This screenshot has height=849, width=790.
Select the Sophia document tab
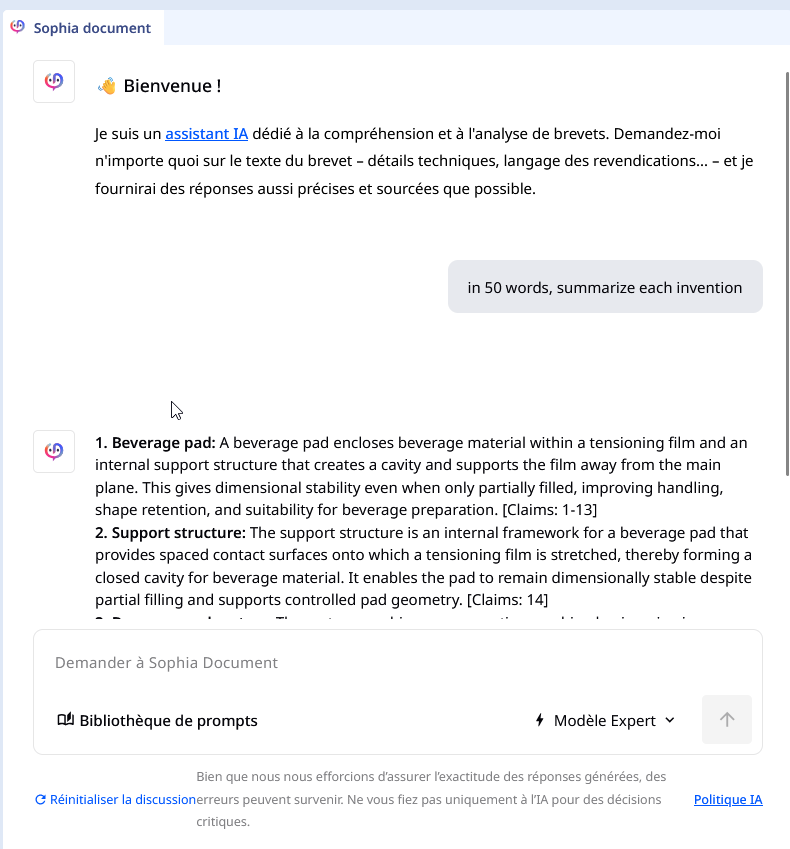[x=83, y=28]
